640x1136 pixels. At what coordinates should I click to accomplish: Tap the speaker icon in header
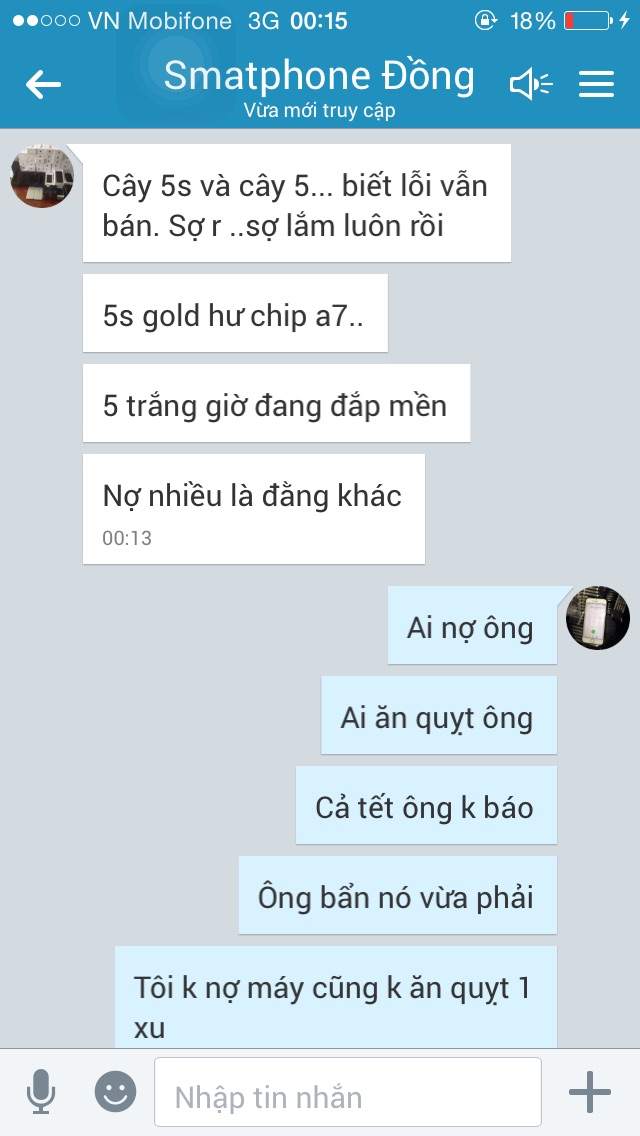coord(531,85)
